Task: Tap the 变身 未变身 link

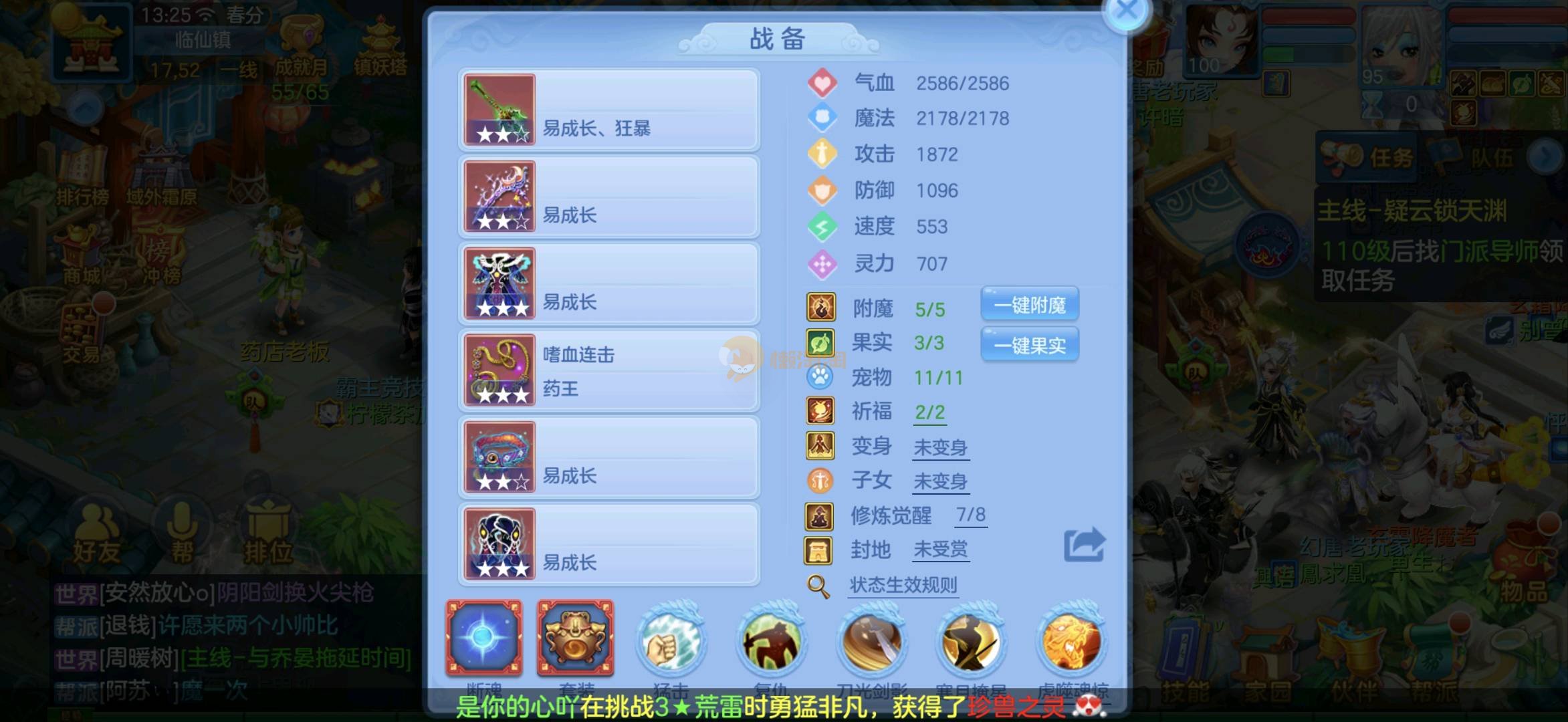Action: [x=940, y=447]
